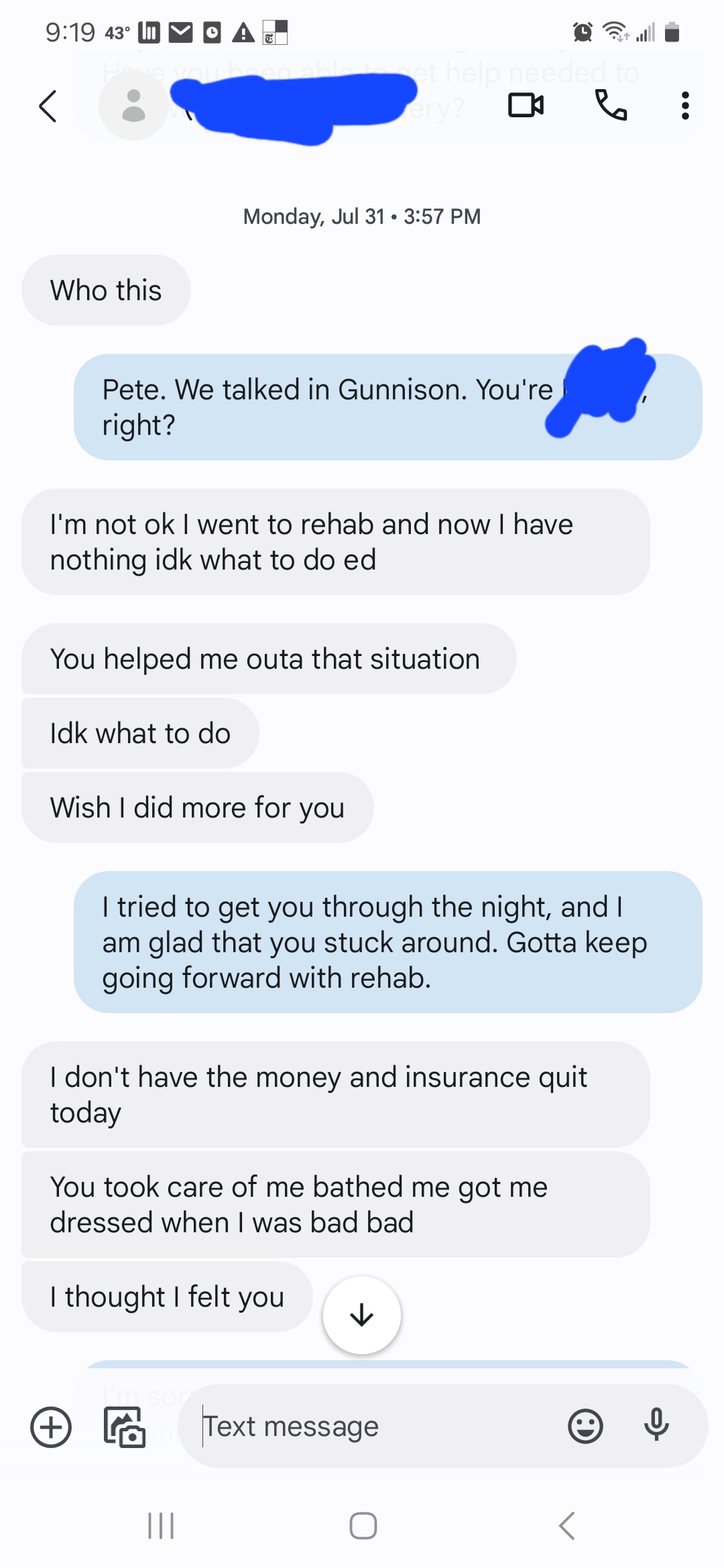The width and height of the screenshot is (724, 1568).
Task: Attach a photo from gallery or camera
Action: tap(125, 1427)
